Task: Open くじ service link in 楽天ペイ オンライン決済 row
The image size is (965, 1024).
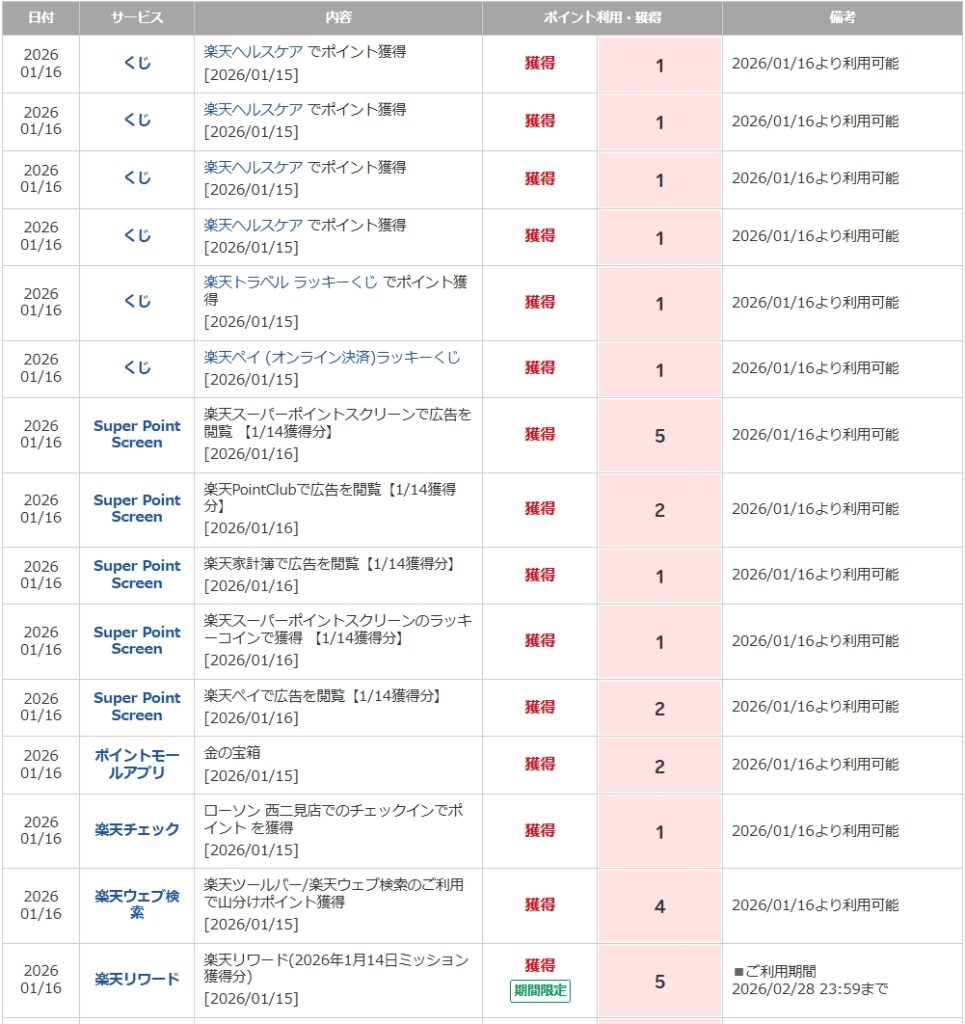Action: click(137, 368)
